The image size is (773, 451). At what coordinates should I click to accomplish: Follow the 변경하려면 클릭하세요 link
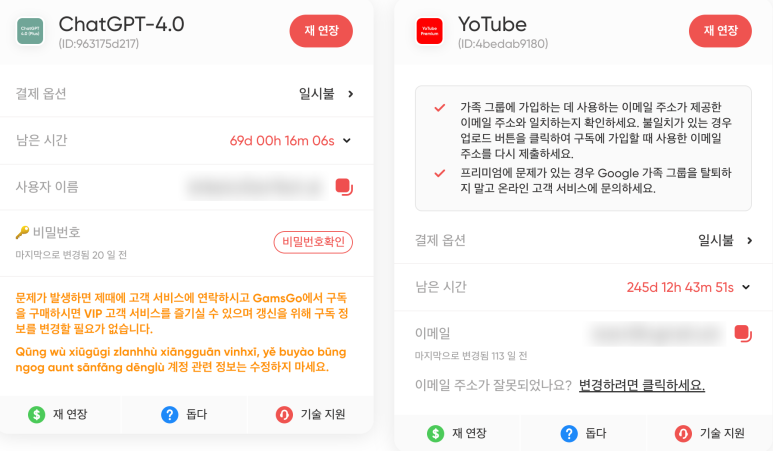641,385
